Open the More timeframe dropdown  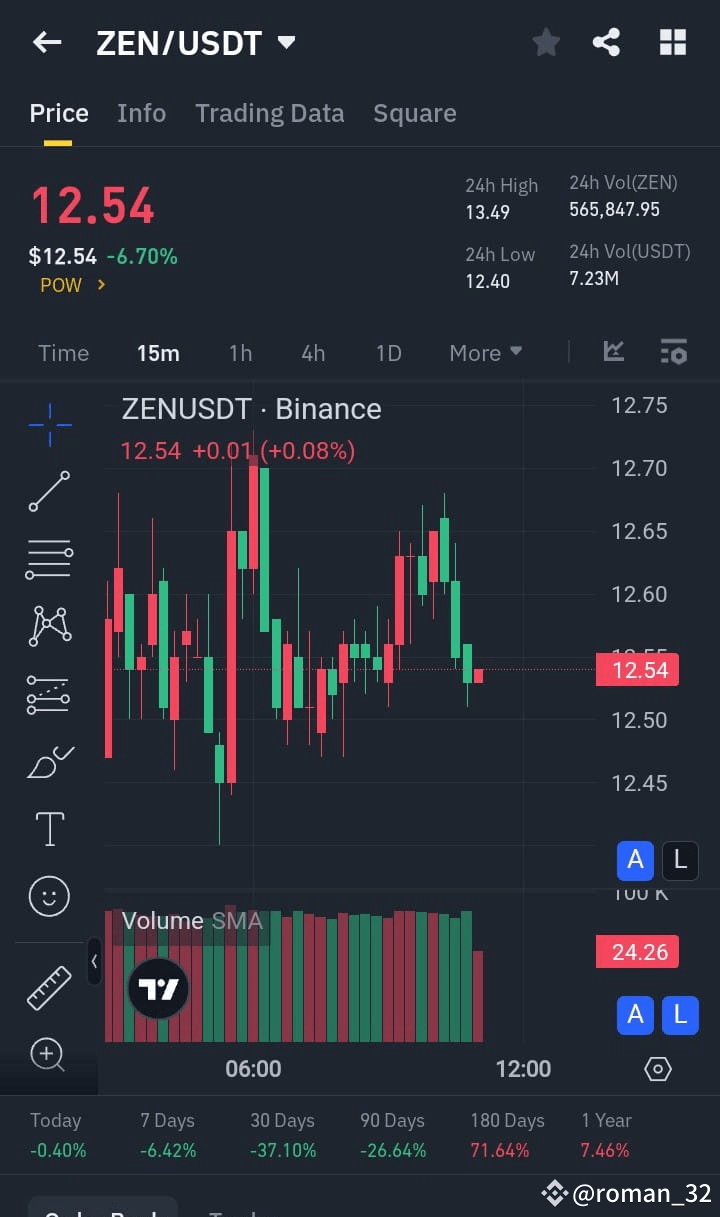(485, 352)
